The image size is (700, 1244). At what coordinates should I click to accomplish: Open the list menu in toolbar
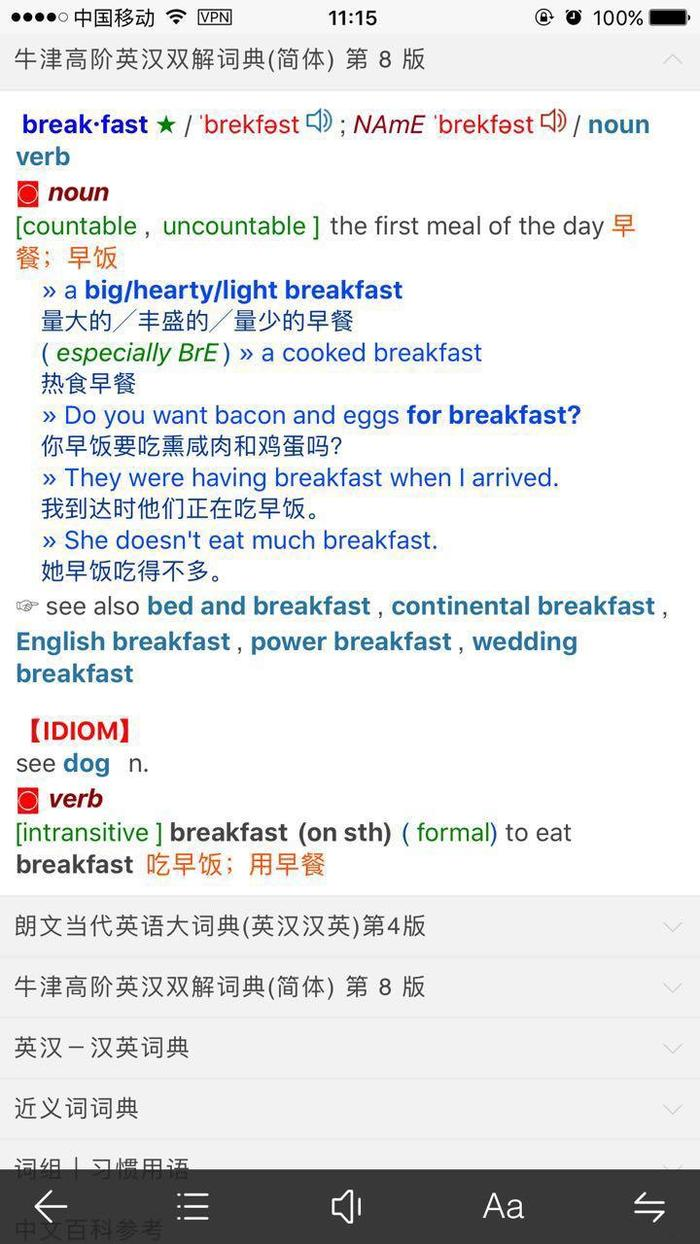tap(192, 1207)
